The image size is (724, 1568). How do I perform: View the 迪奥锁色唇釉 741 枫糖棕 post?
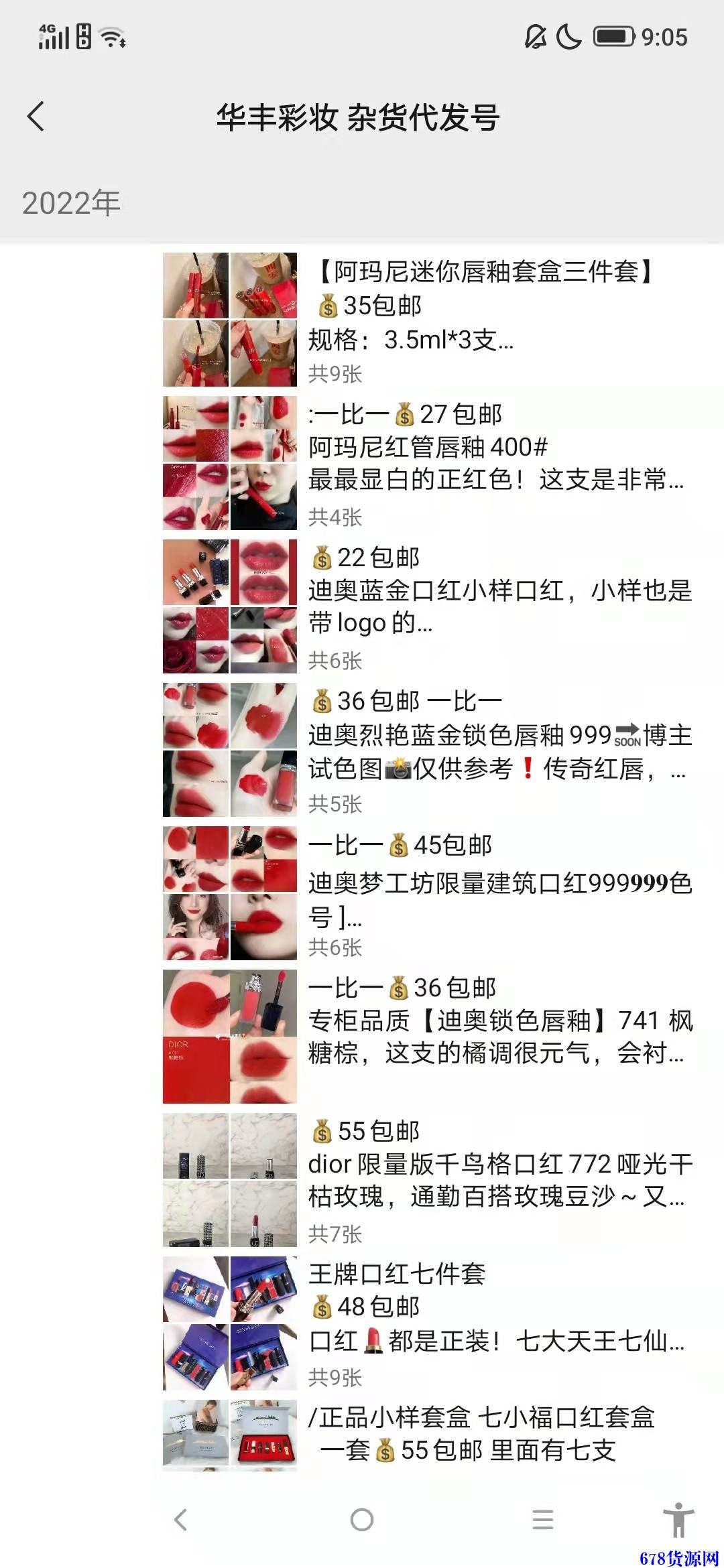pyautogui.click(x=429, y=1037)
